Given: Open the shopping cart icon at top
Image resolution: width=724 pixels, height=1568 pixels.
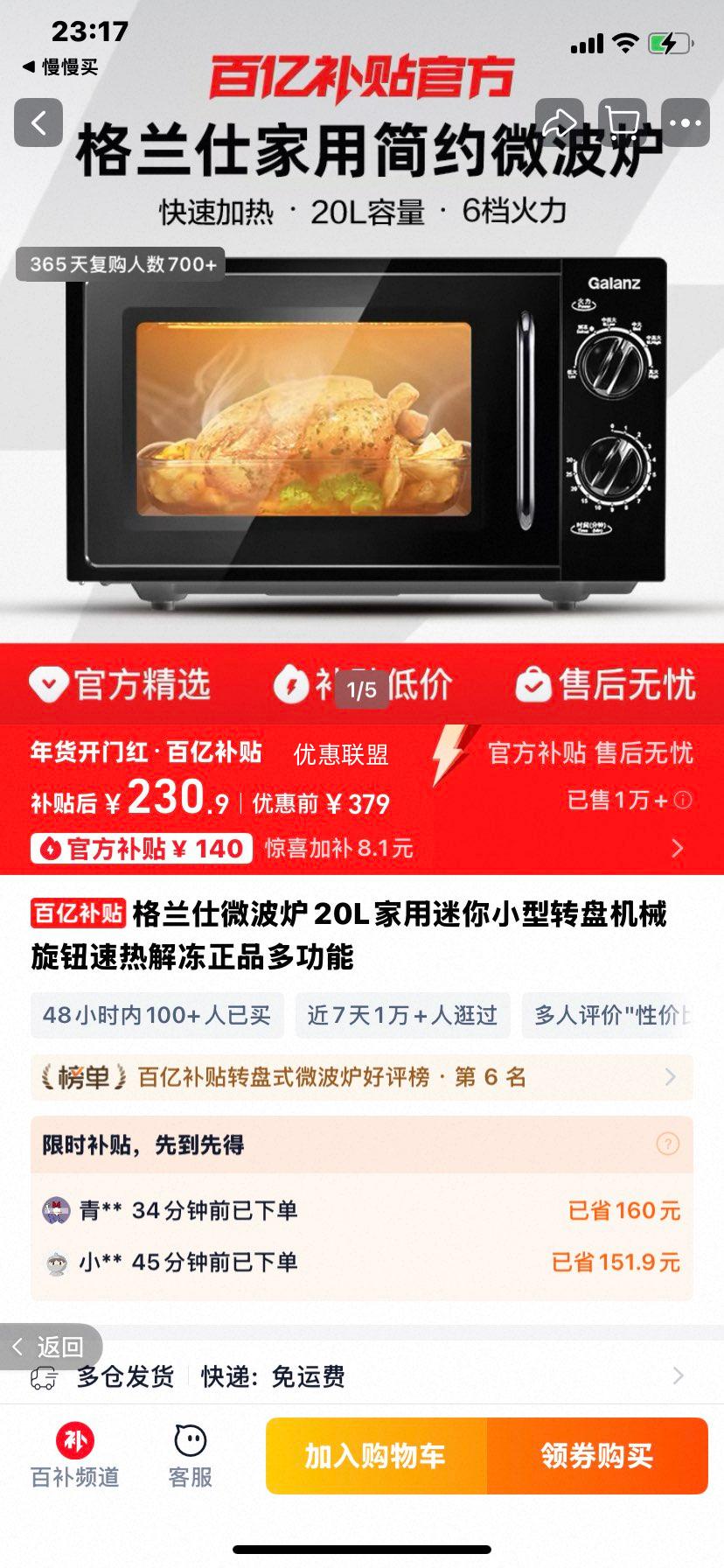Looking at the screenshot, I should pos(623,122).
